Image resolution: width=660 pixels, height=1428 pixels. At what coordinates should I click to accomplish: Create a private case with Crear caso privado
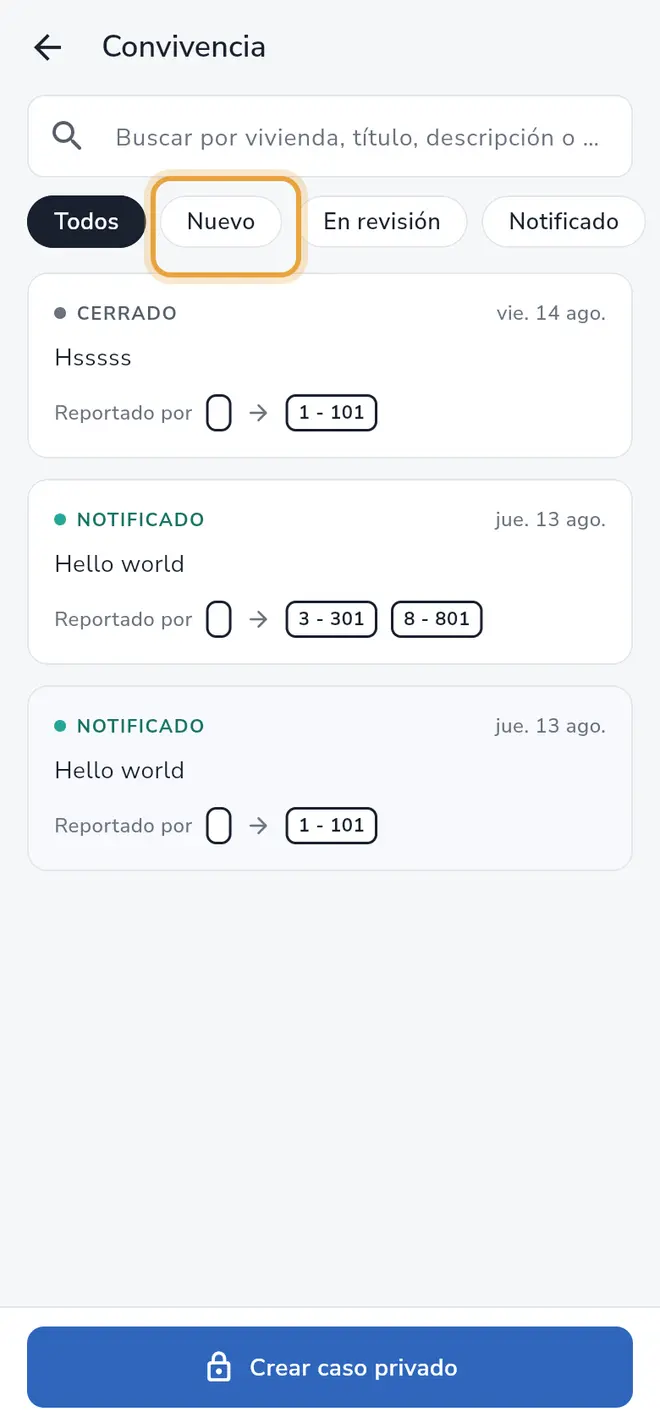coord(330,1367)
